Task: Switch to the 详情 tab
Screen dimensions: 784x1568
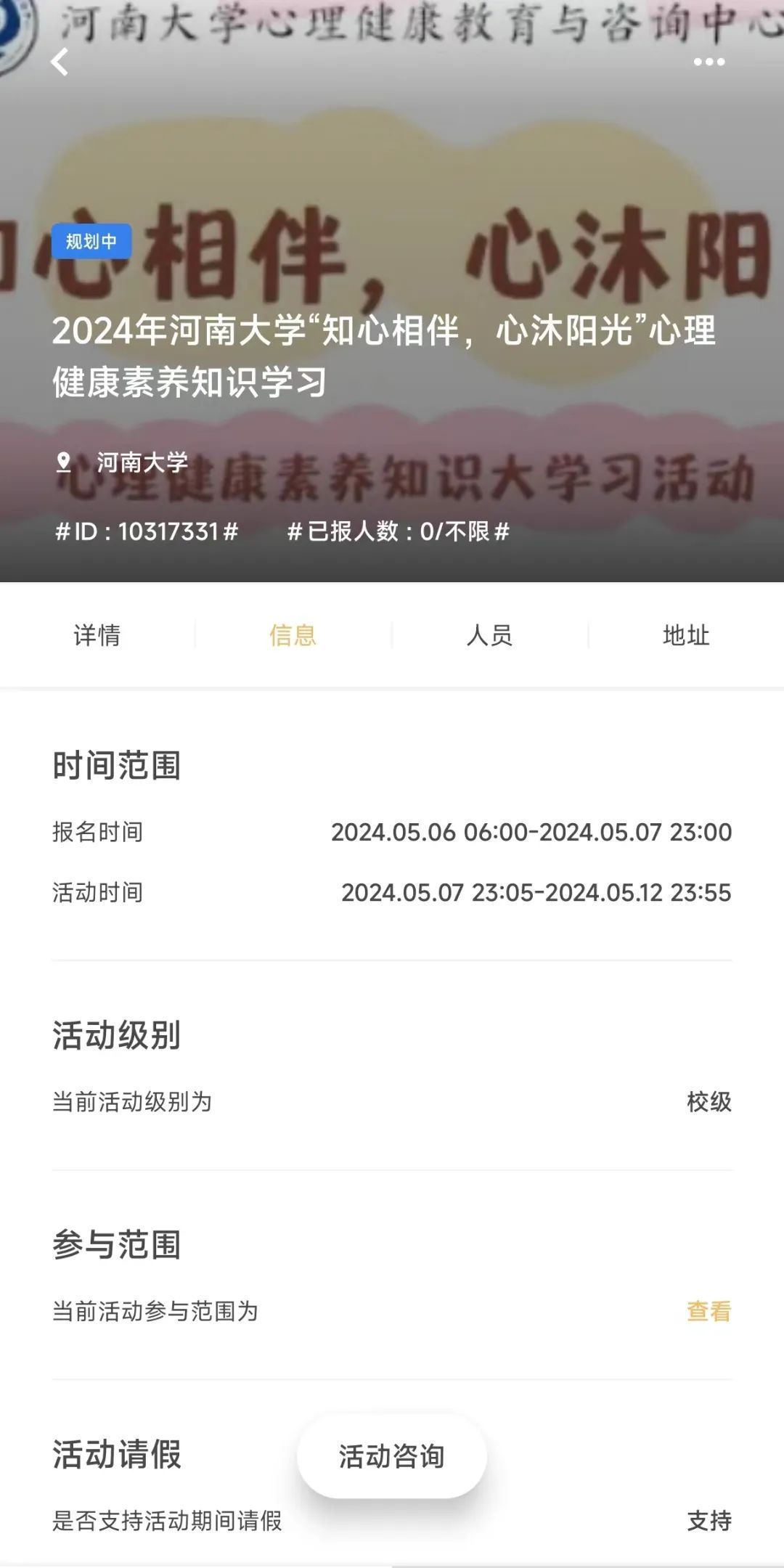Action: [97, 635]
